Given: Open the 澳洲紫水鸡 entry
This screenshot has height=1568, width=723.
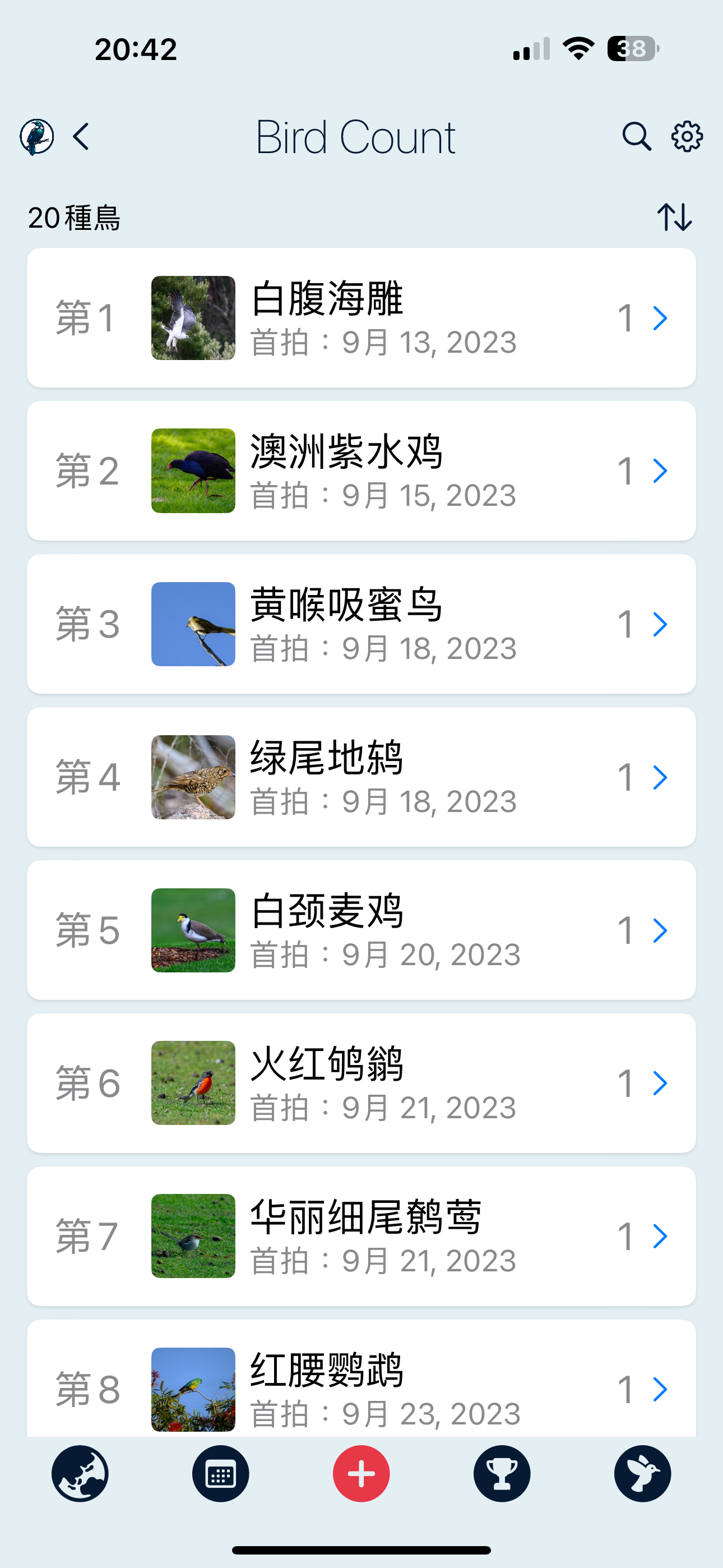Looking at the screenshot, I should coord(361,471).
